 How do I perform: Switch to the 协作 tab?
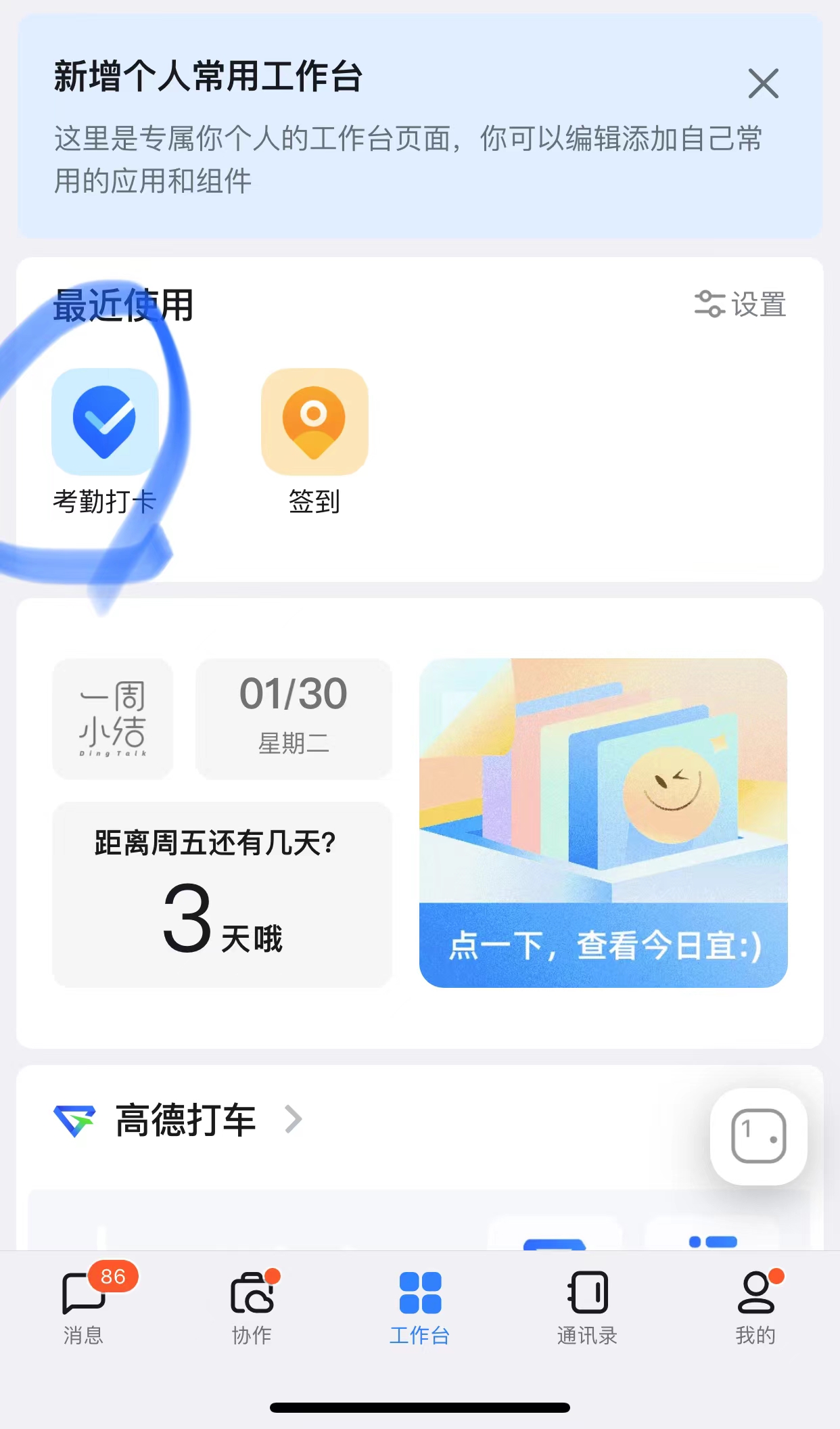tap(252, 1307)
